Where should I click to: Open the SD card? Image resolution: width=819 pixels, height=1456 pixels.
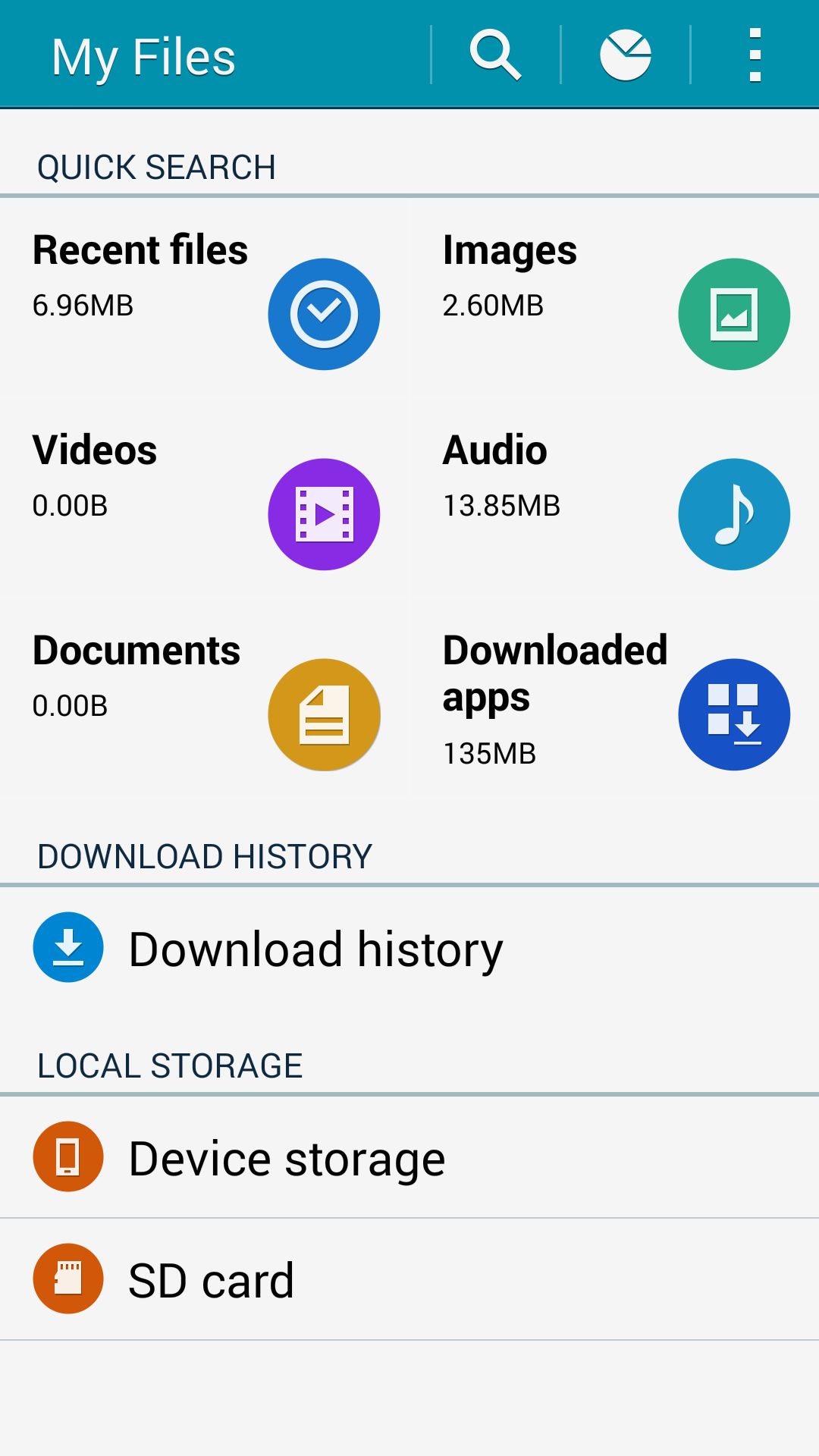coord(409,1279)
